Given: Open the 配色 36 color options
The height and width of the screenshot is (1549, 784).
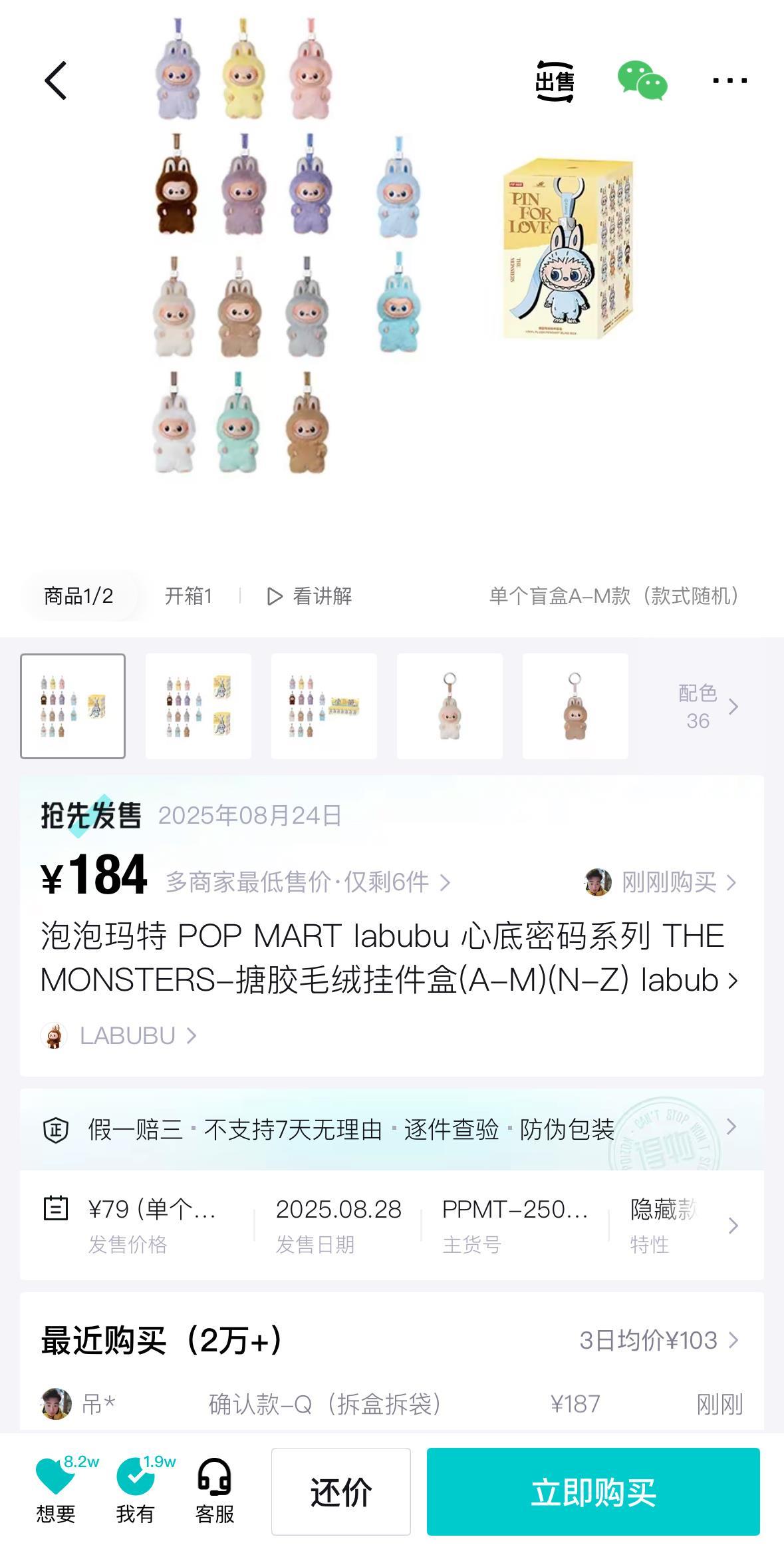Looking at the screenshot, I should click(x=707, y=707).
